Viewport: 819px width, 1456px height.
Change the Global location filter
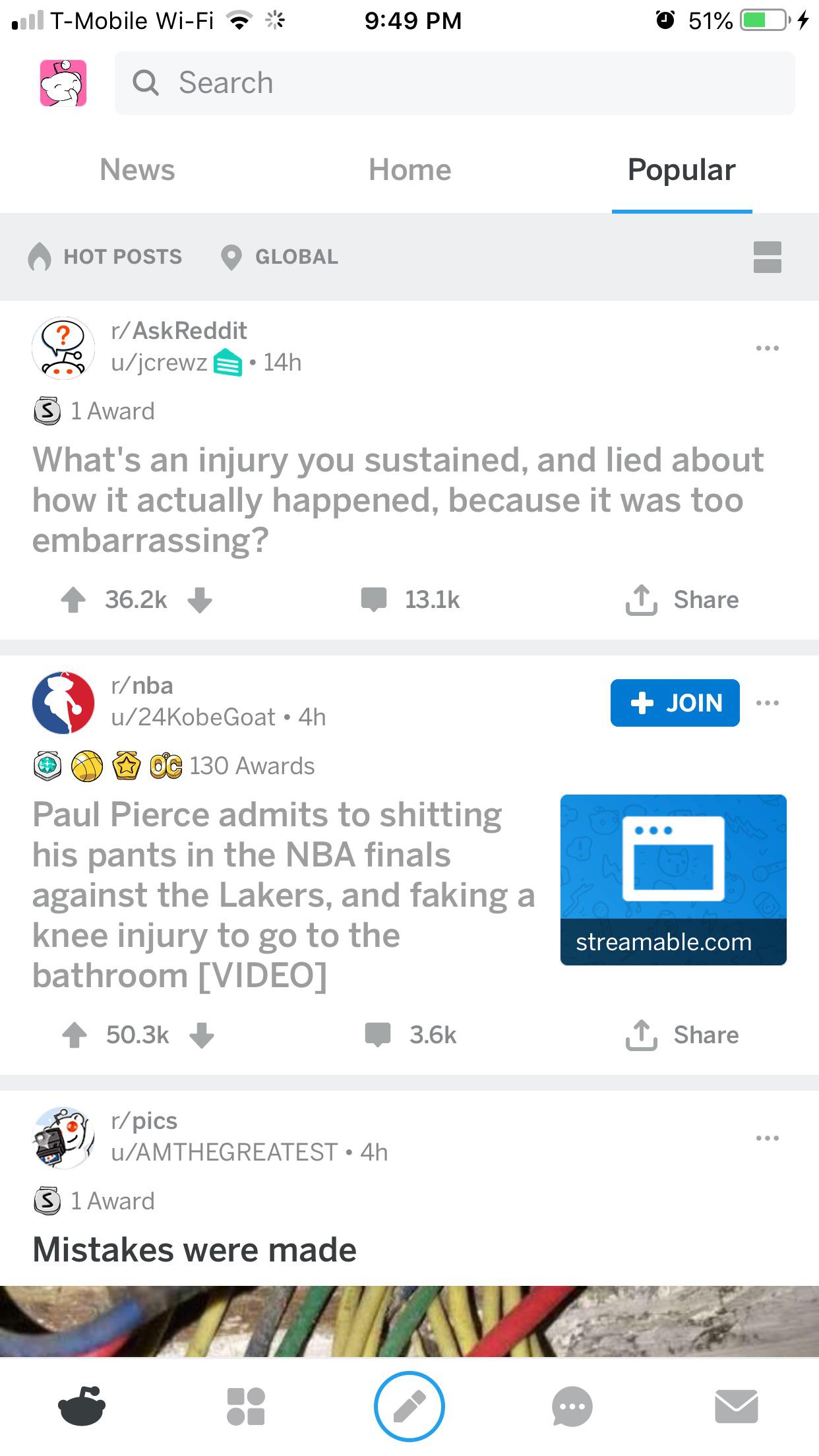(280, 257)
